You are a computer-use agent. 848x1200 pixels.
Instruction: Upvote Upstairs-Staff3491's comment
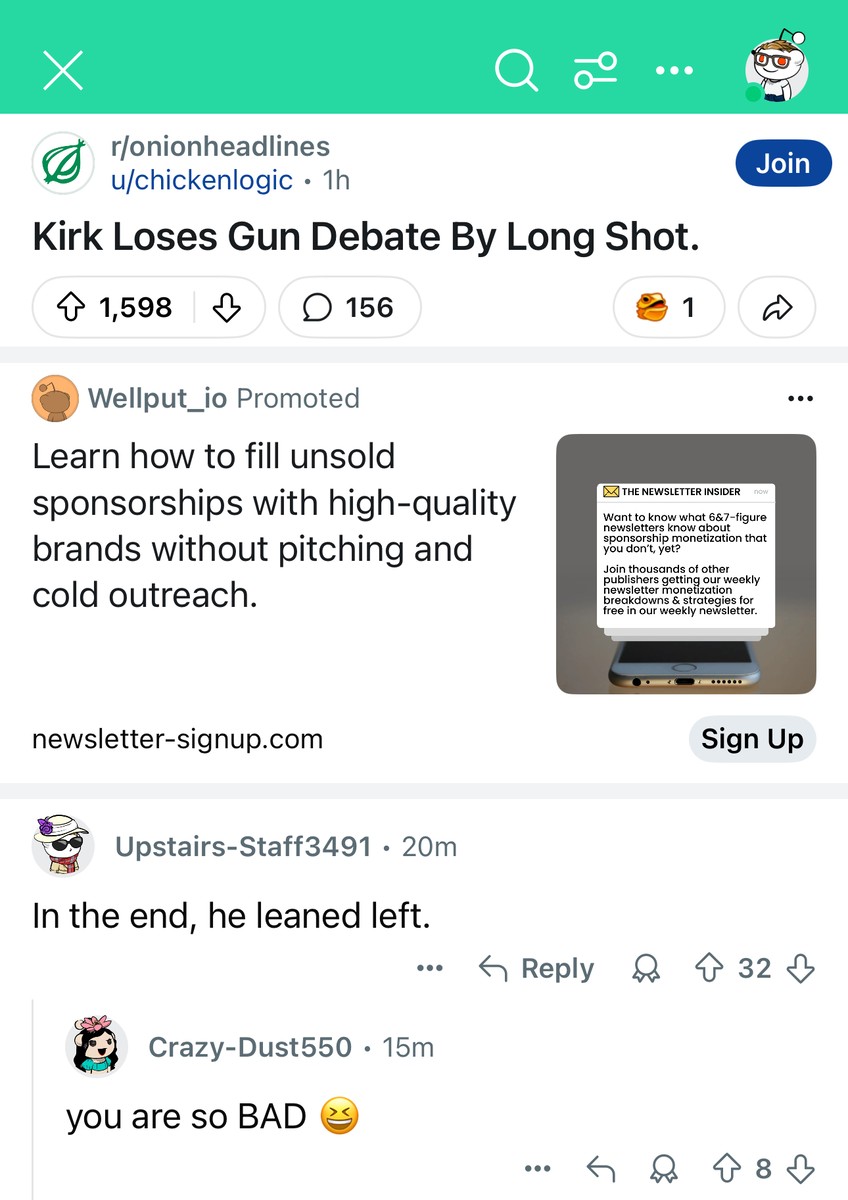(x=708, y=968)
